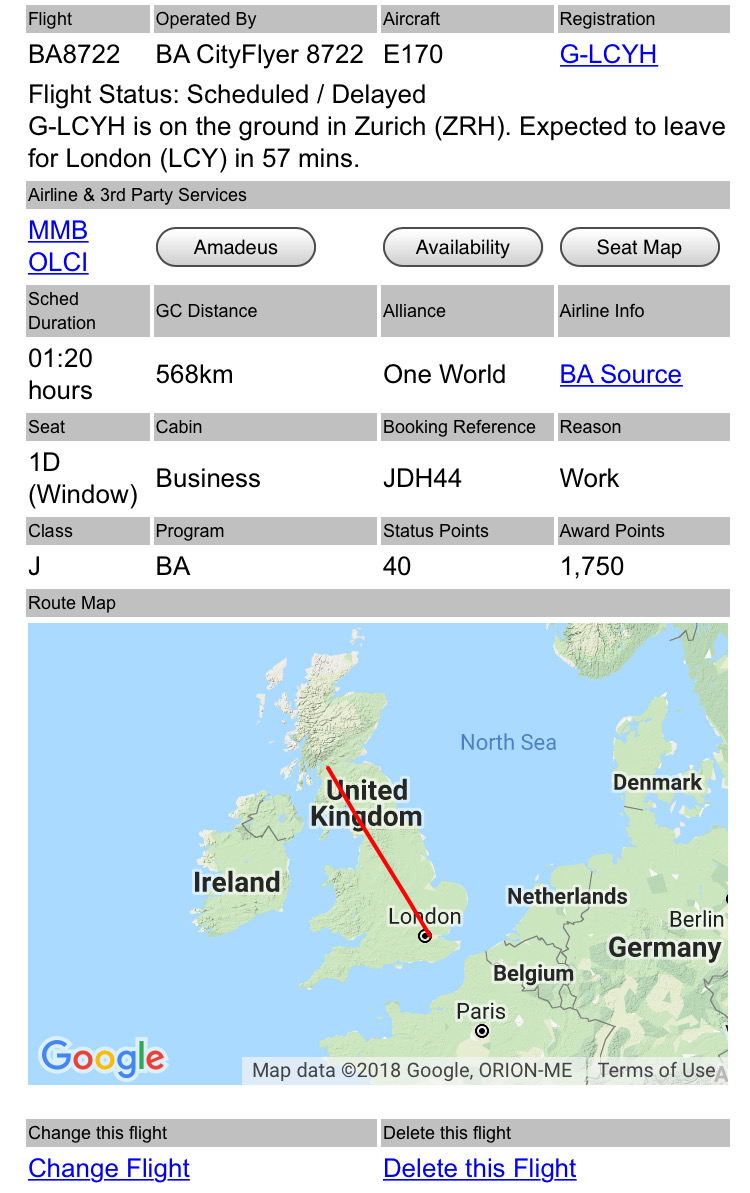Check seat Availability
The width and height of the screenshot is (750, 1193).
pos(463,247)
